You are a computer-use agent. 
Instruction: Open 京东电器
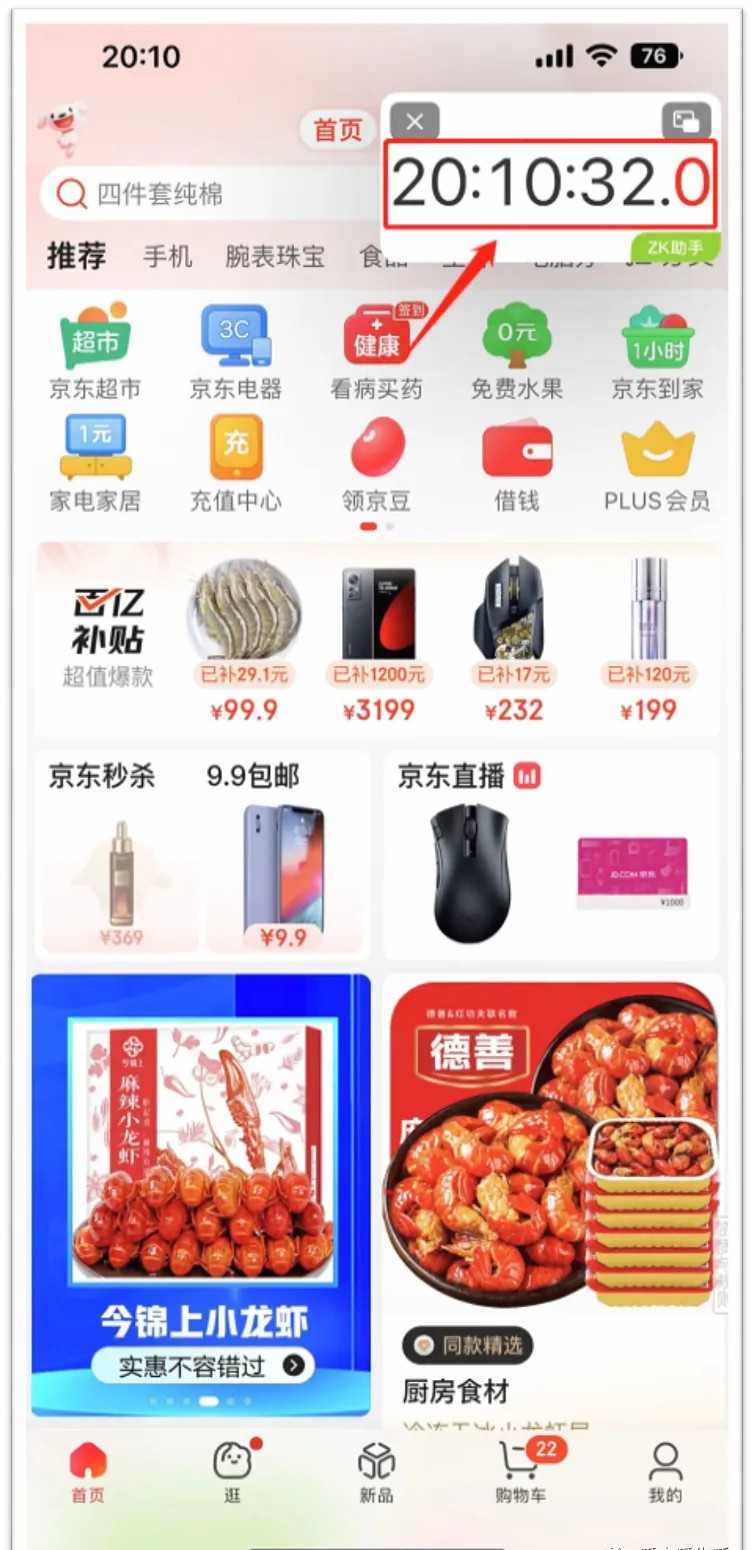[x=236, y=352]
